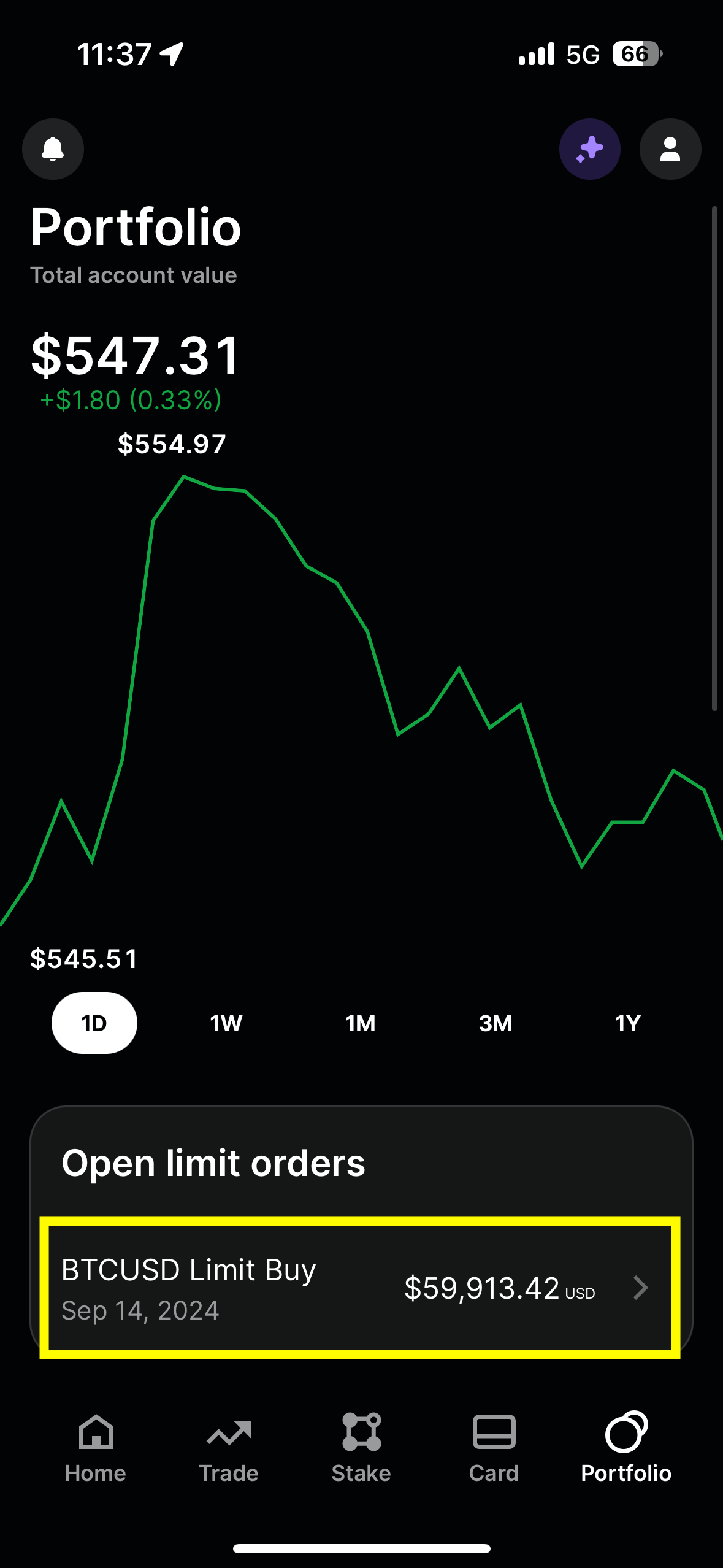This screenshot has width=723, height=1568.
Task: Open the Card tab
Action: [x=494, y=1448]
